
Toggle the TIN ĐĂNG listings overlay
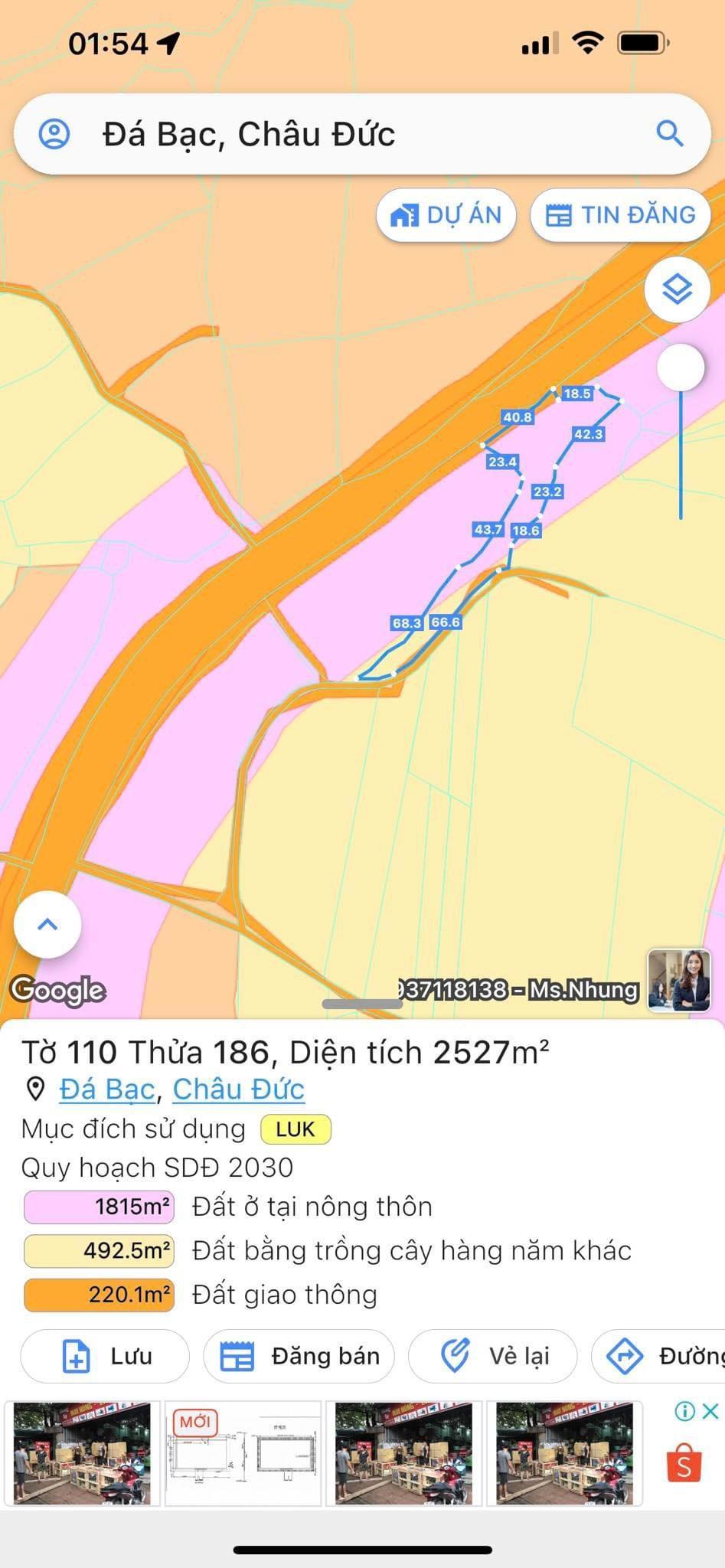click(621, 215)
